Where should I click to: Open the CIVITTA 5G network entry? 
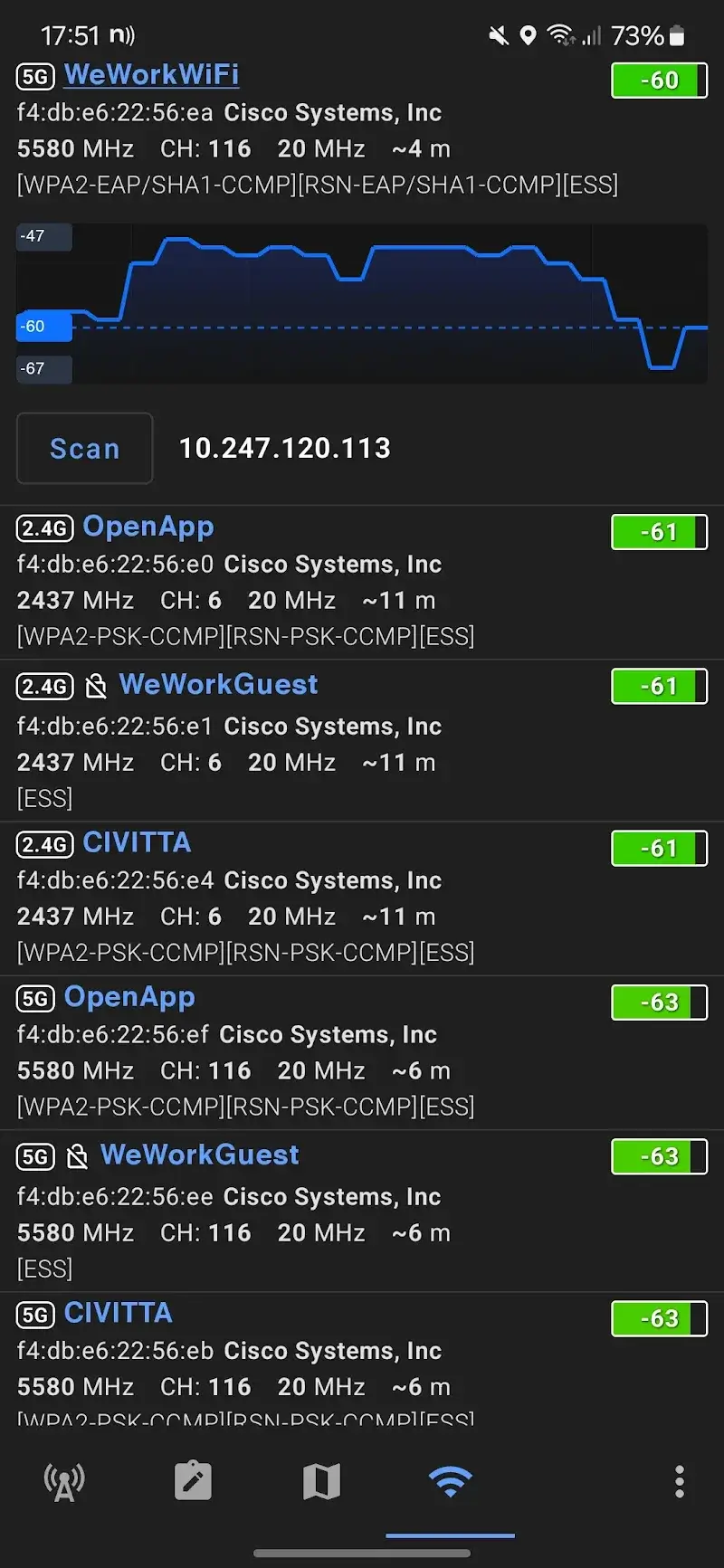tap(118, 1314)
